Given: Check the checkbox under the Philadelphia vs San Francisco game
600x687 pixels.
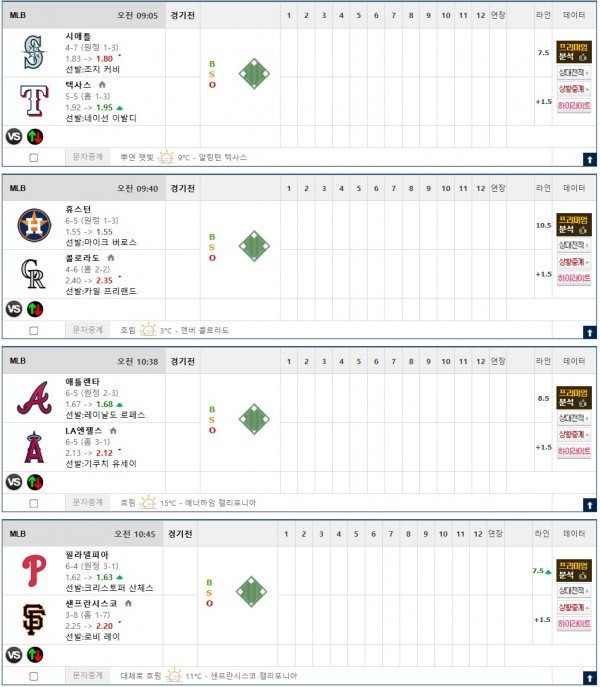Looking at the screenshot, I should tap(34, 676).
